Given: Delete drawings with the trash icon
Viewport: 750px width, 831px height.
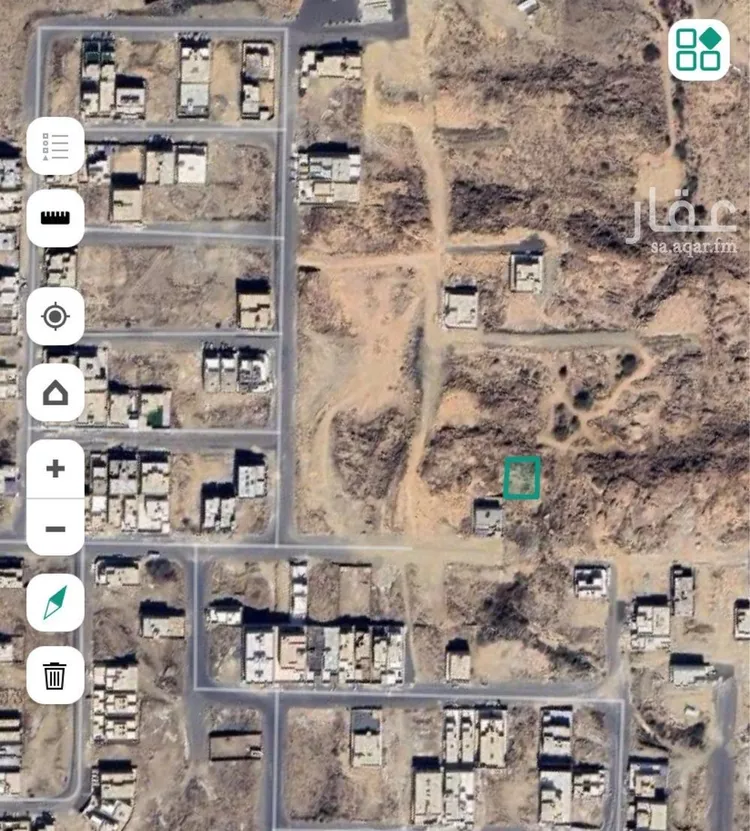Looking at the screenshot, I should pyautogui.click(x=55, y=675).
